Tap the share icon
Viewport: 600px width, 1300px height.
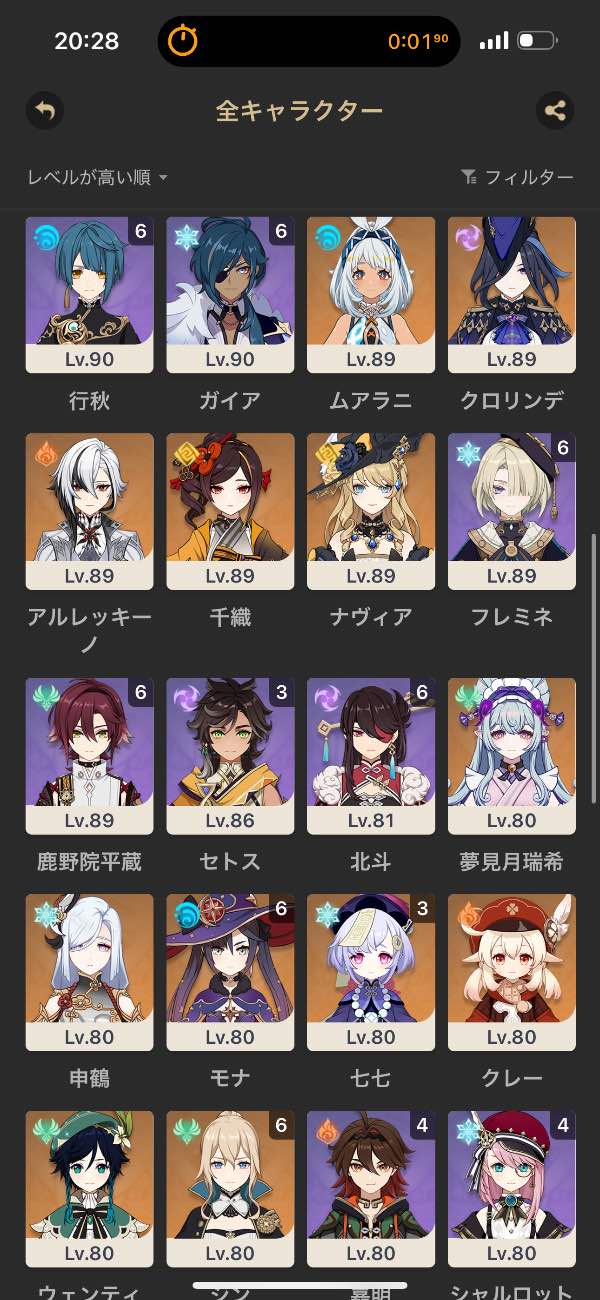pyautogui.click(x=555, y=110)
